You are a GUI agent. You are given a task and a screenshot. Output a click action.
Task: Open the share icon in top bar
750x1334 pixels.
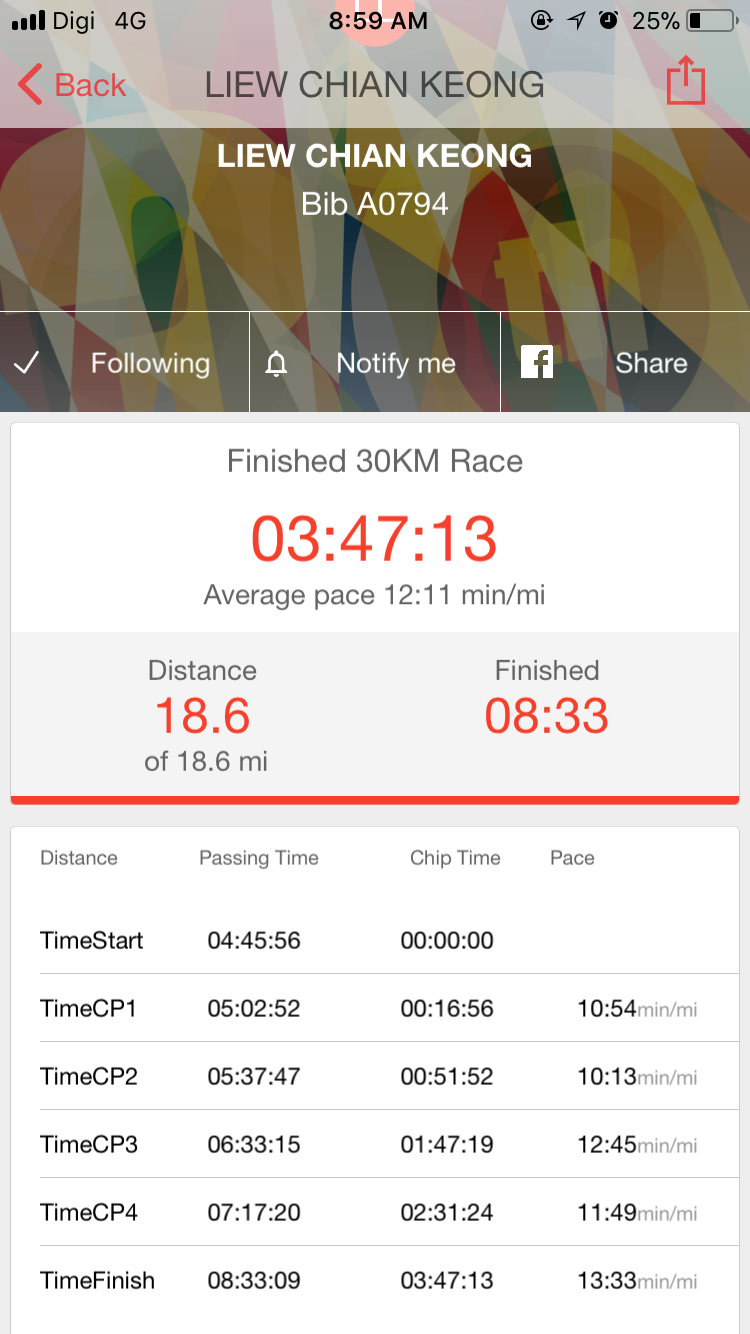point(686,81)
